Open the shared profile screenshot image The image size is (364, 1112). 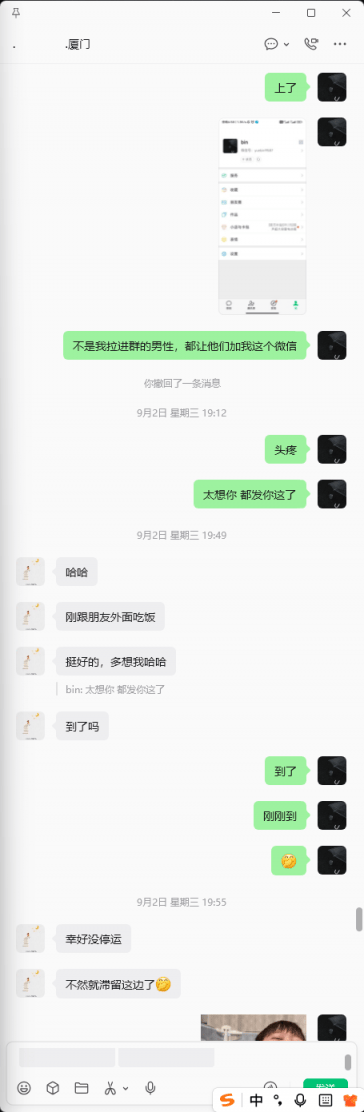point(263,216)
